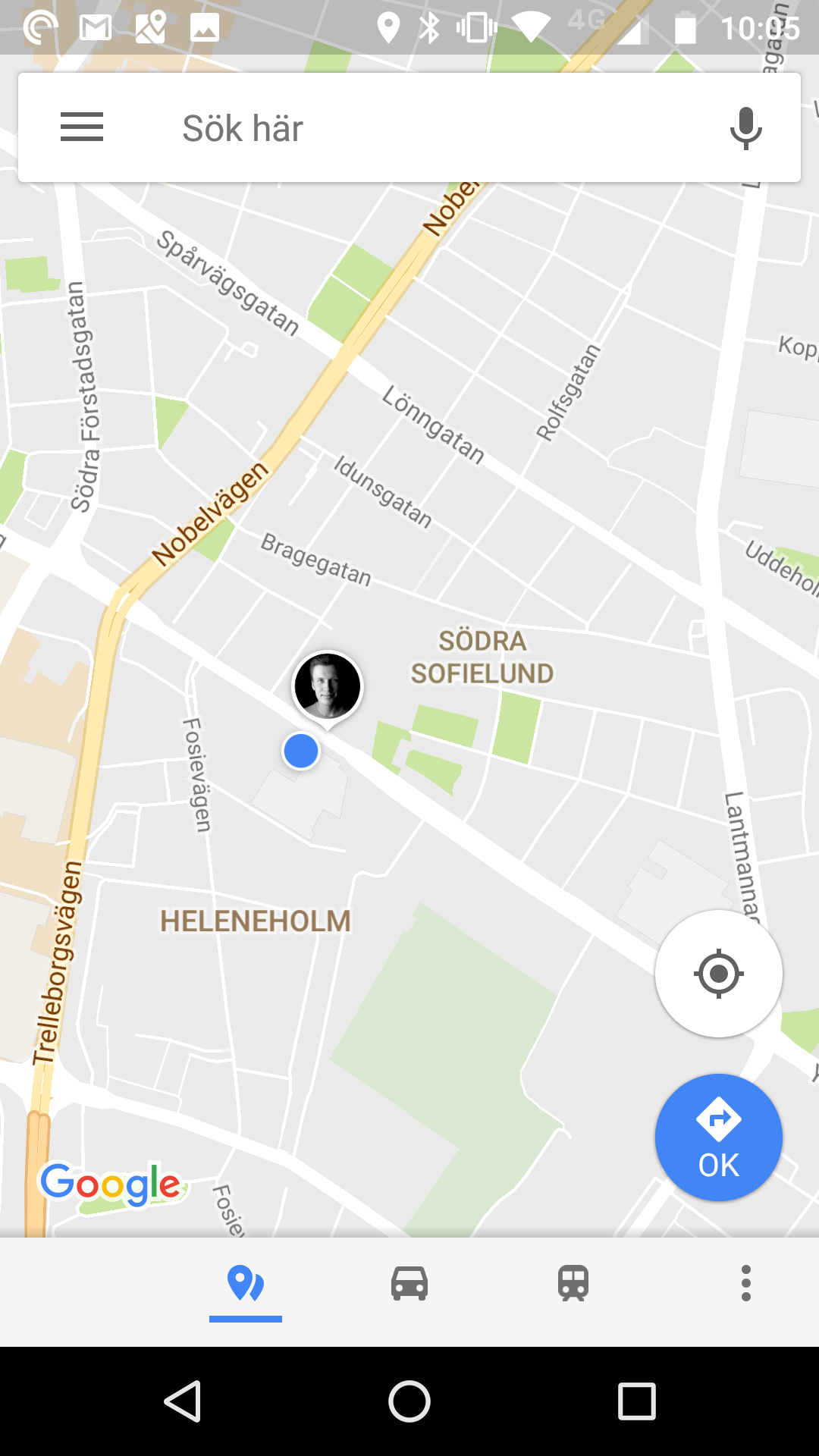This screenshot has width=819, height=1456.
Task: Tap the 'Sök här' search field
Action: click(409, 127)
